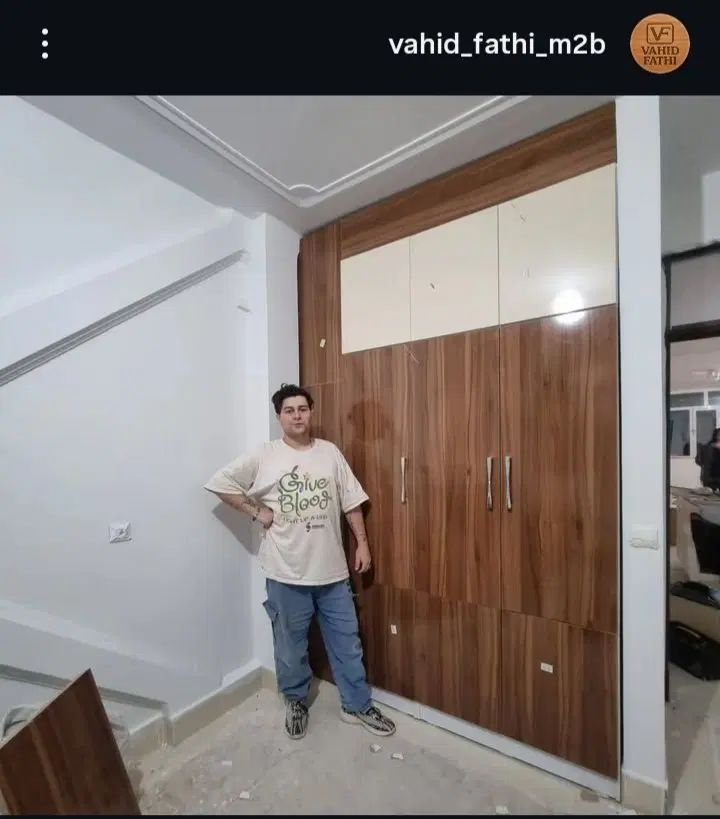Tap the Vahid Fathi profile avatar
The height and width of the screenshot is (819, 720).
click(x=659, y=44)
